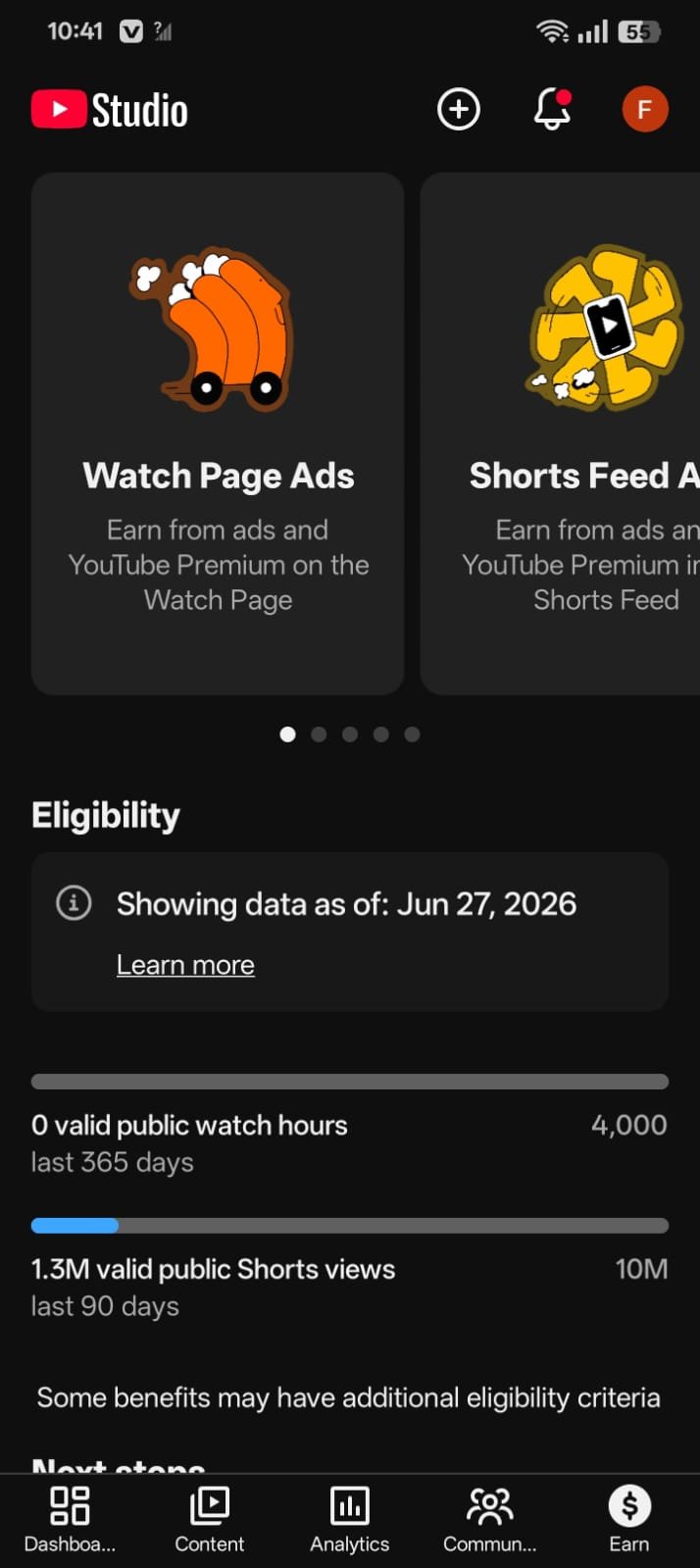
Task: Select the Earn tab
Action: pyautogui.click(x=629, y=1519)
